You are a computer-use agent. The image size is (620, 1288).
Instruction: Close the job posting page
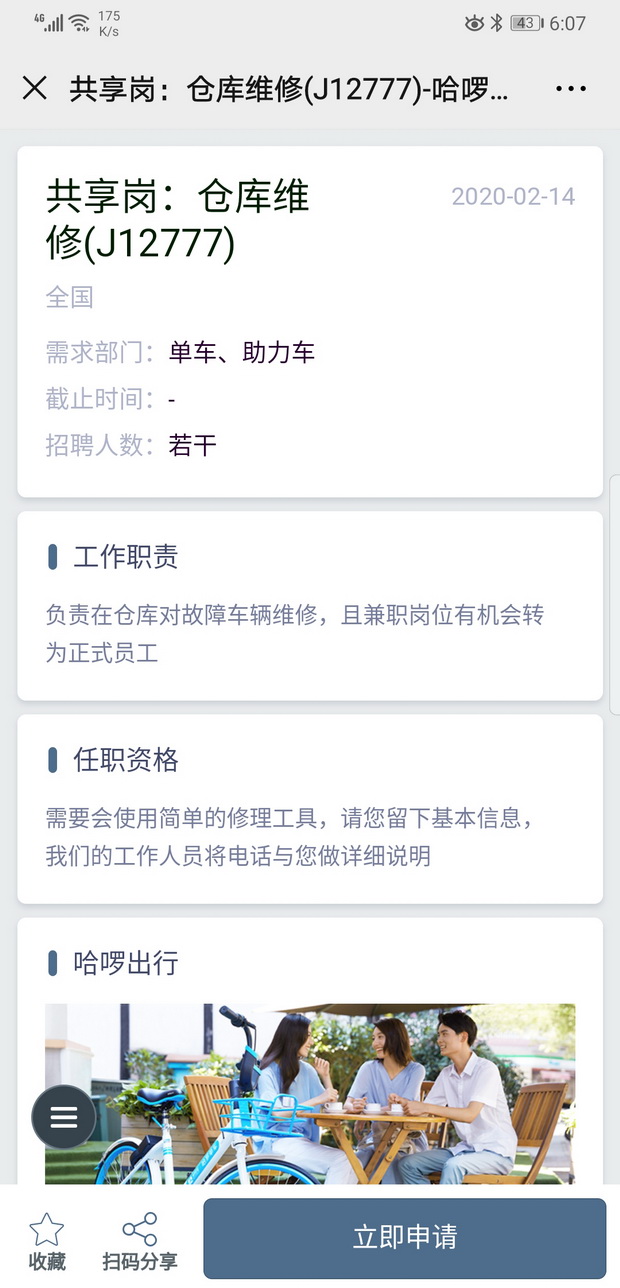pyautogui.click(x=34, y=88)
